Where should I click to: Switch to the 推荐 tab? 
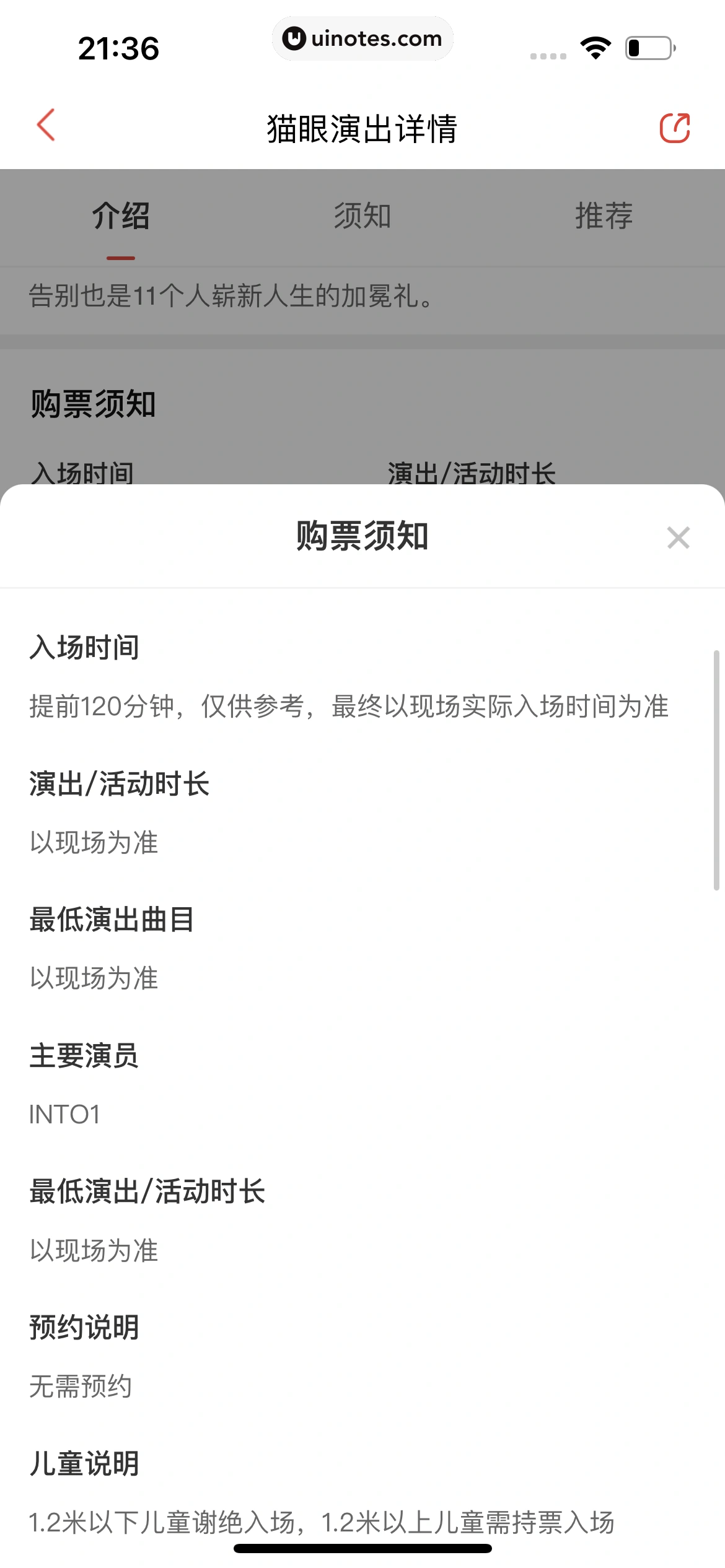coord(604,216)
